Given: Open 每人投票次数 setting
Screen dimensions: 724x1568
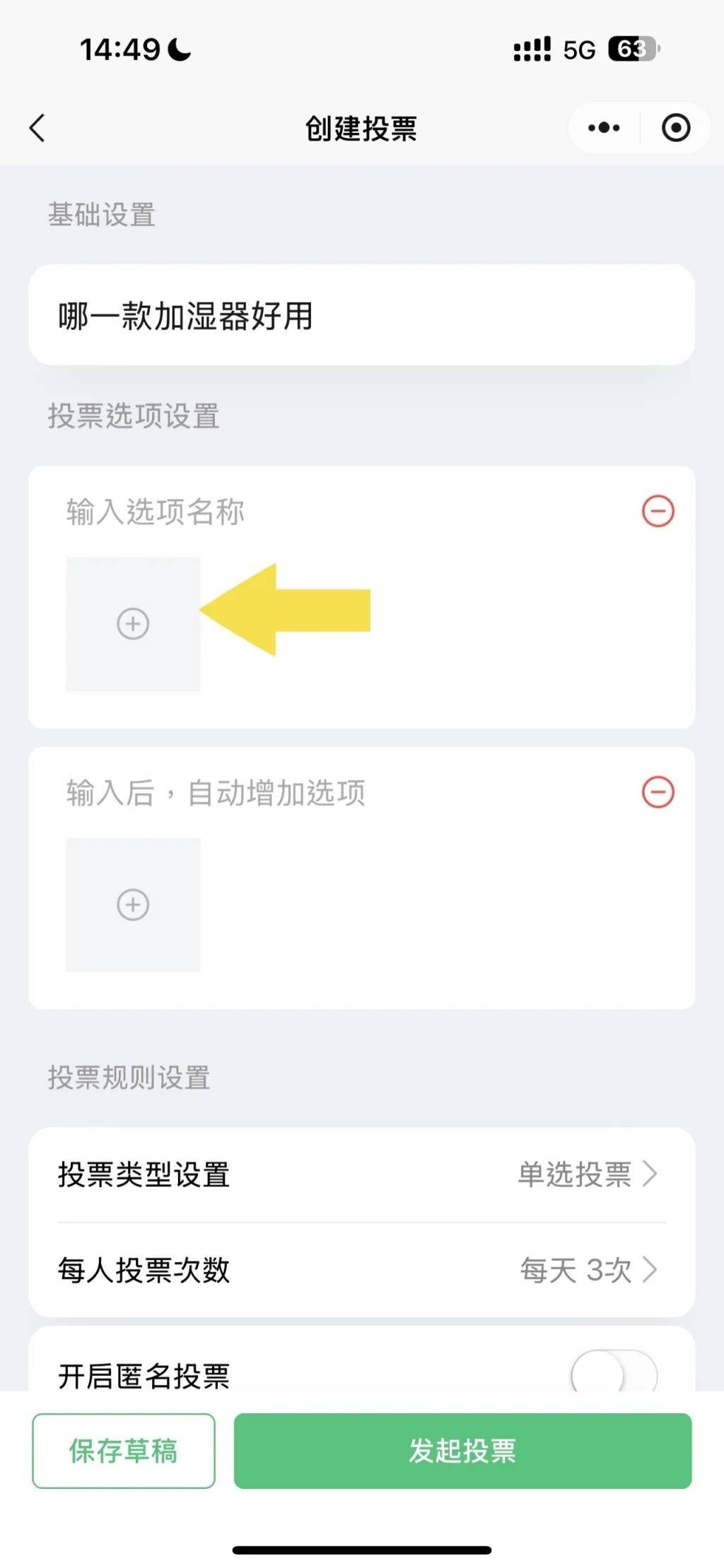Looking at the screenshot, I should click(361, 1270).
